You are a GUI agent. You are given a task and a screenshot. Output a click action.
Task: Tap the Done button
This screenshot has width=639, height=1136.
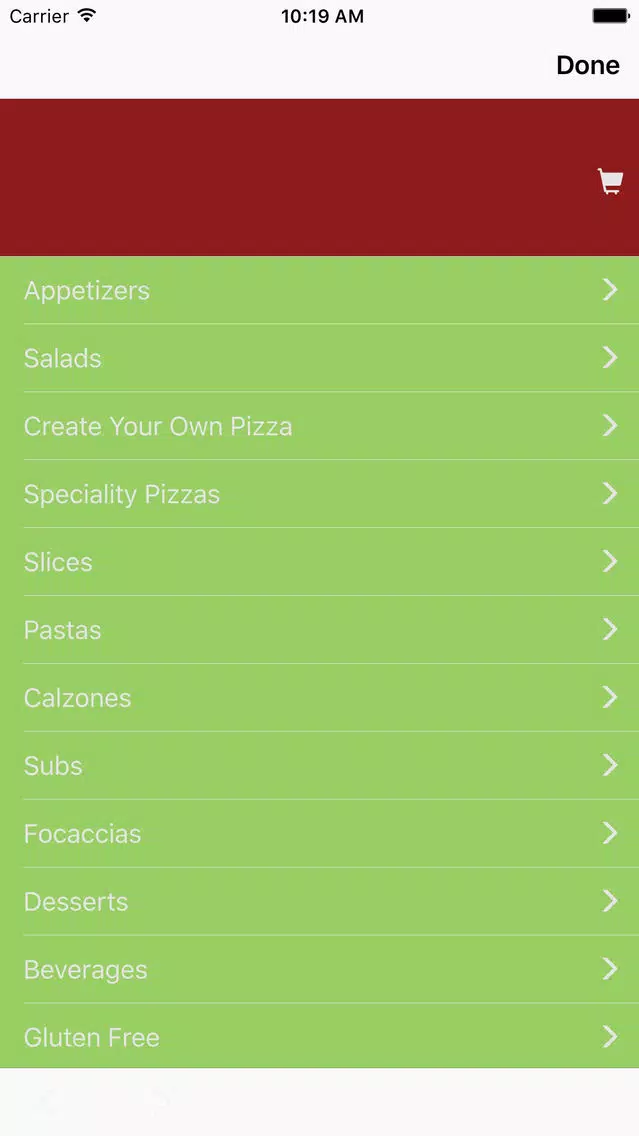point(588,65)
